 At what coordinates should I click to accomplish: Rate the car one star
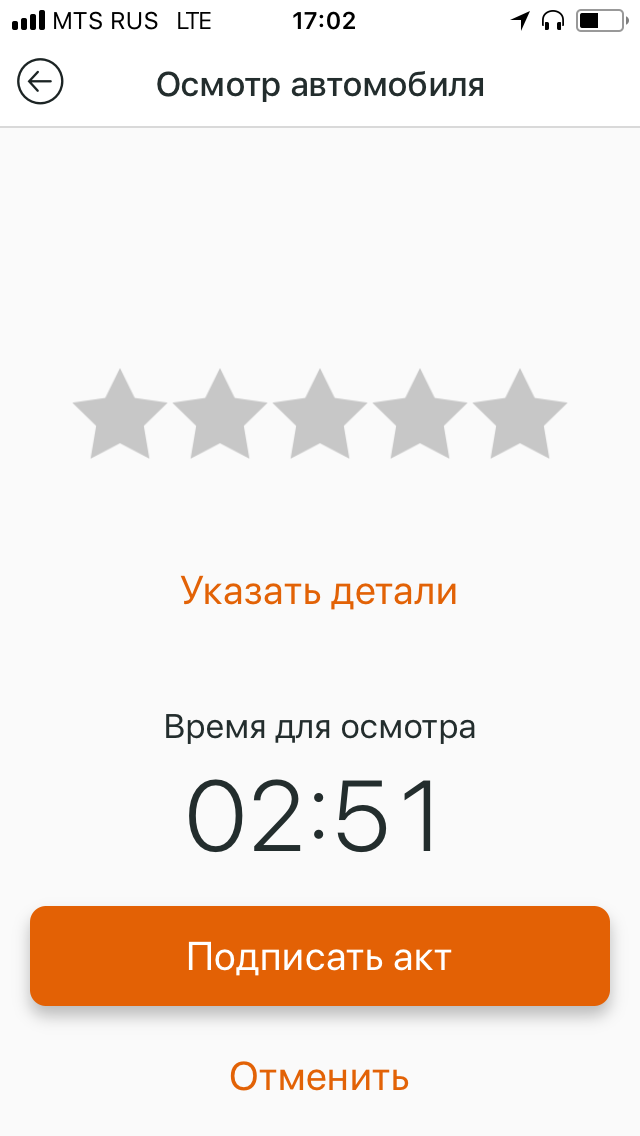coord(120,416)
